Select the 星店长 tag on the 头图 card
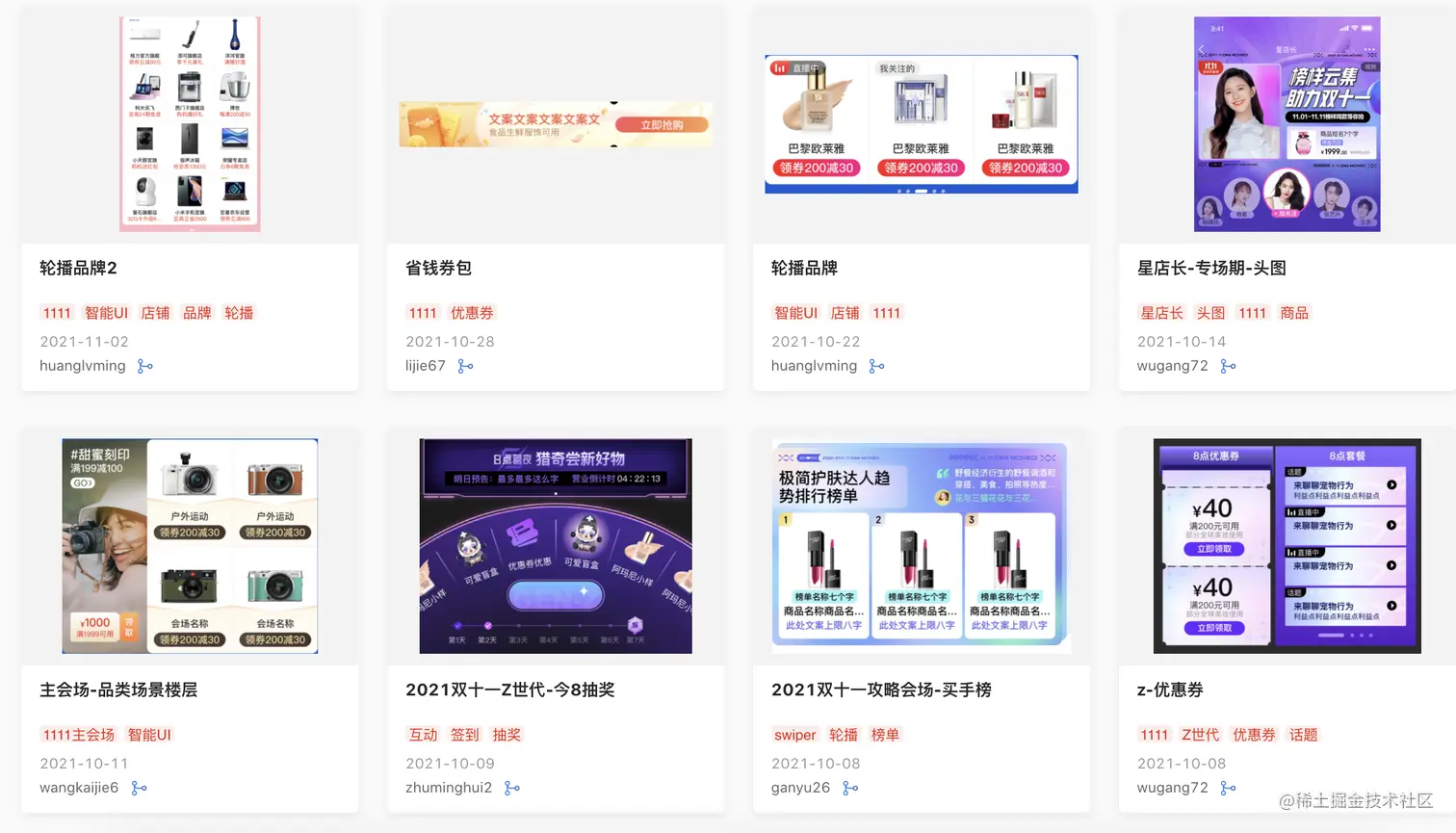 pos(1161,313)
